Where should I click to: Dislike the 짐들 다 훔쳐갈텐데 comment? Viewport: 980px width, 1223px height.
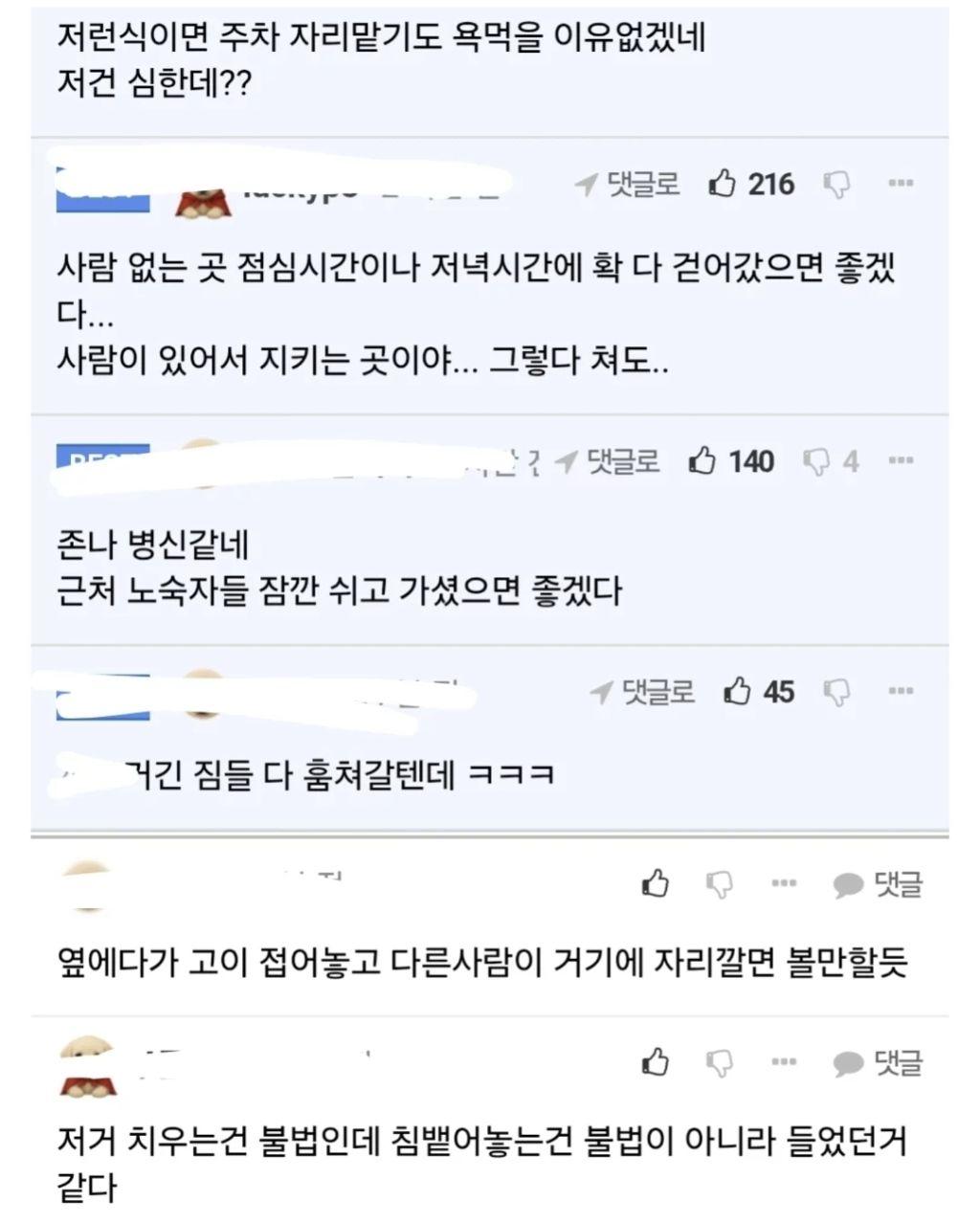pyautogui.click(x=837, y=692)
